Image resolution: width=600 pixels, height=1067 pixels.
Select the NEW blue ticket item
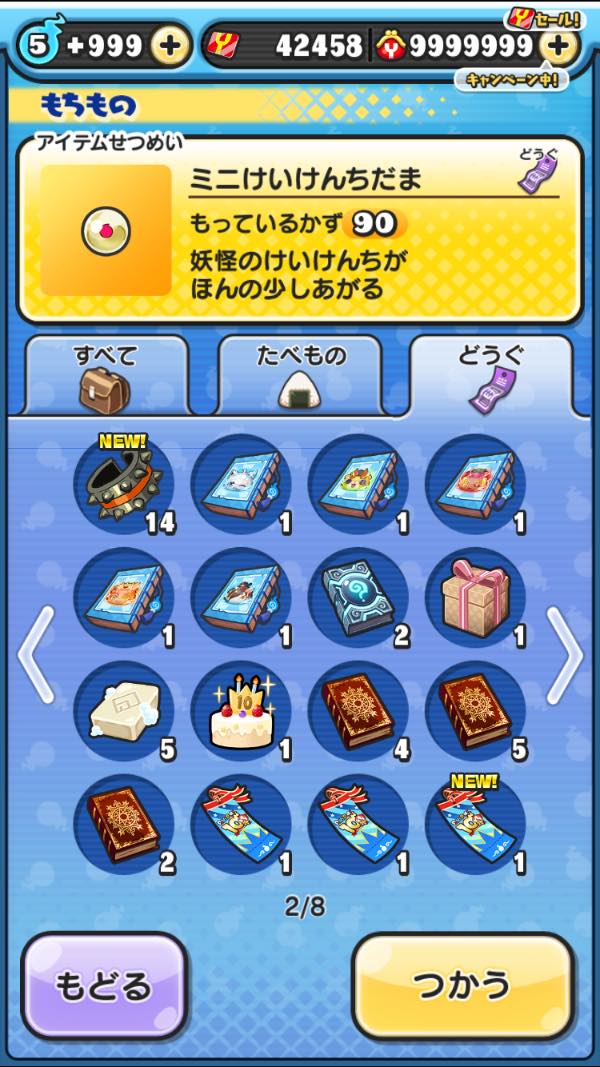pos(475,825)
